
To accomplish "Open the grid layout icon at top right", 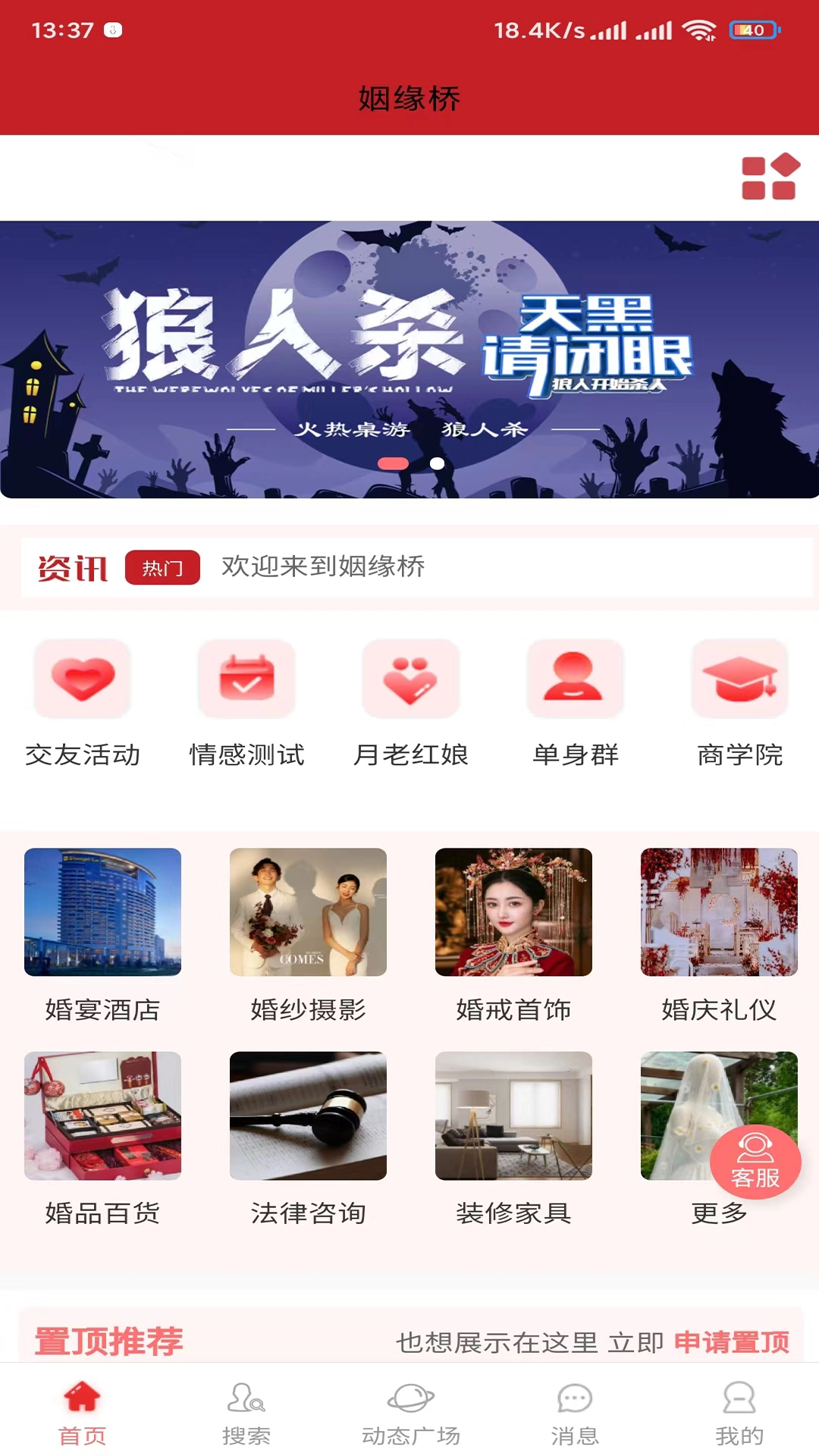I will pyautogui.click(x=768, y=177).
